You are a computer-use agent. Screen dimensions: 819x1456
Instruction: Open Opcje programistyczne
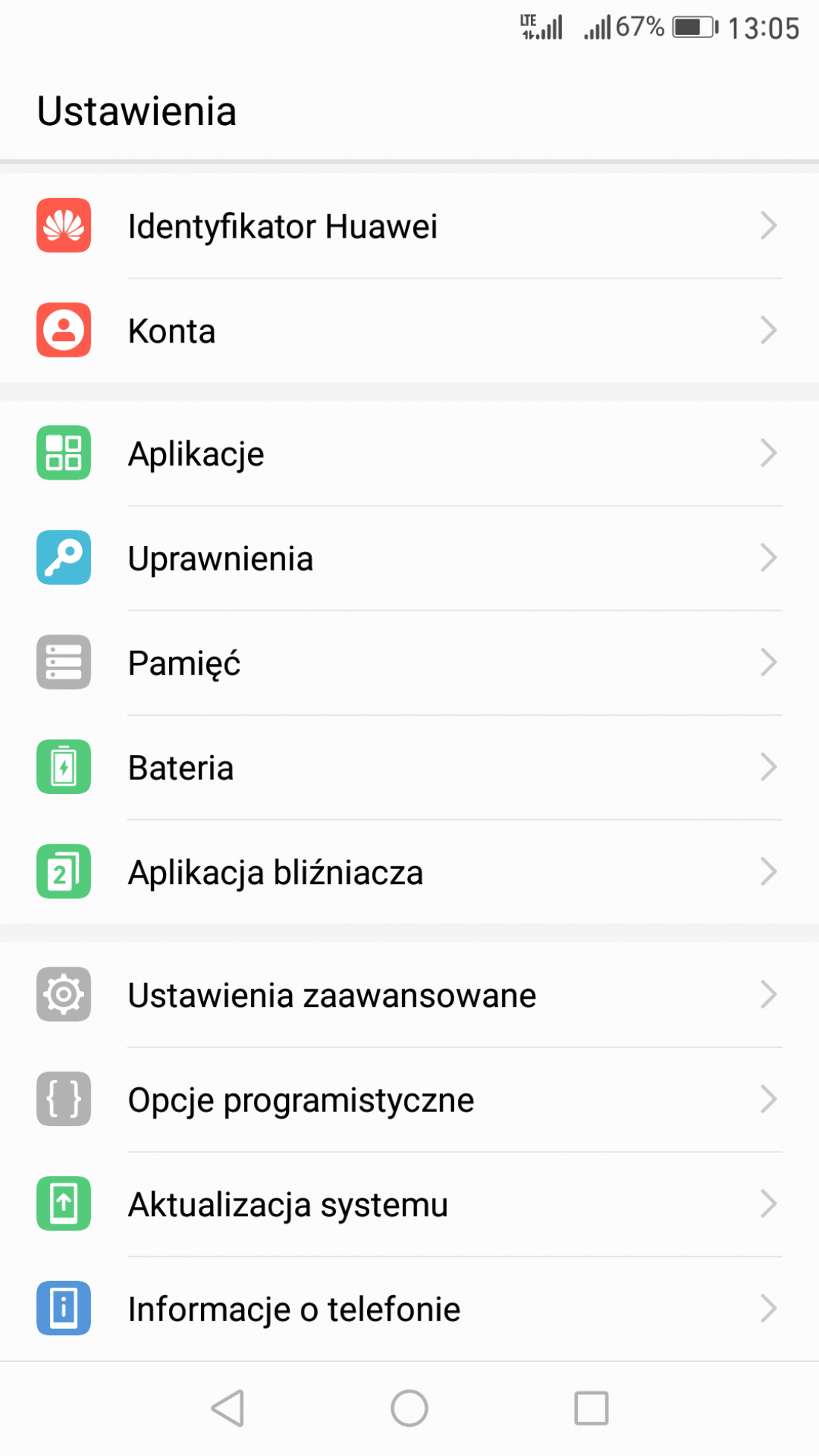[409, 1099]
